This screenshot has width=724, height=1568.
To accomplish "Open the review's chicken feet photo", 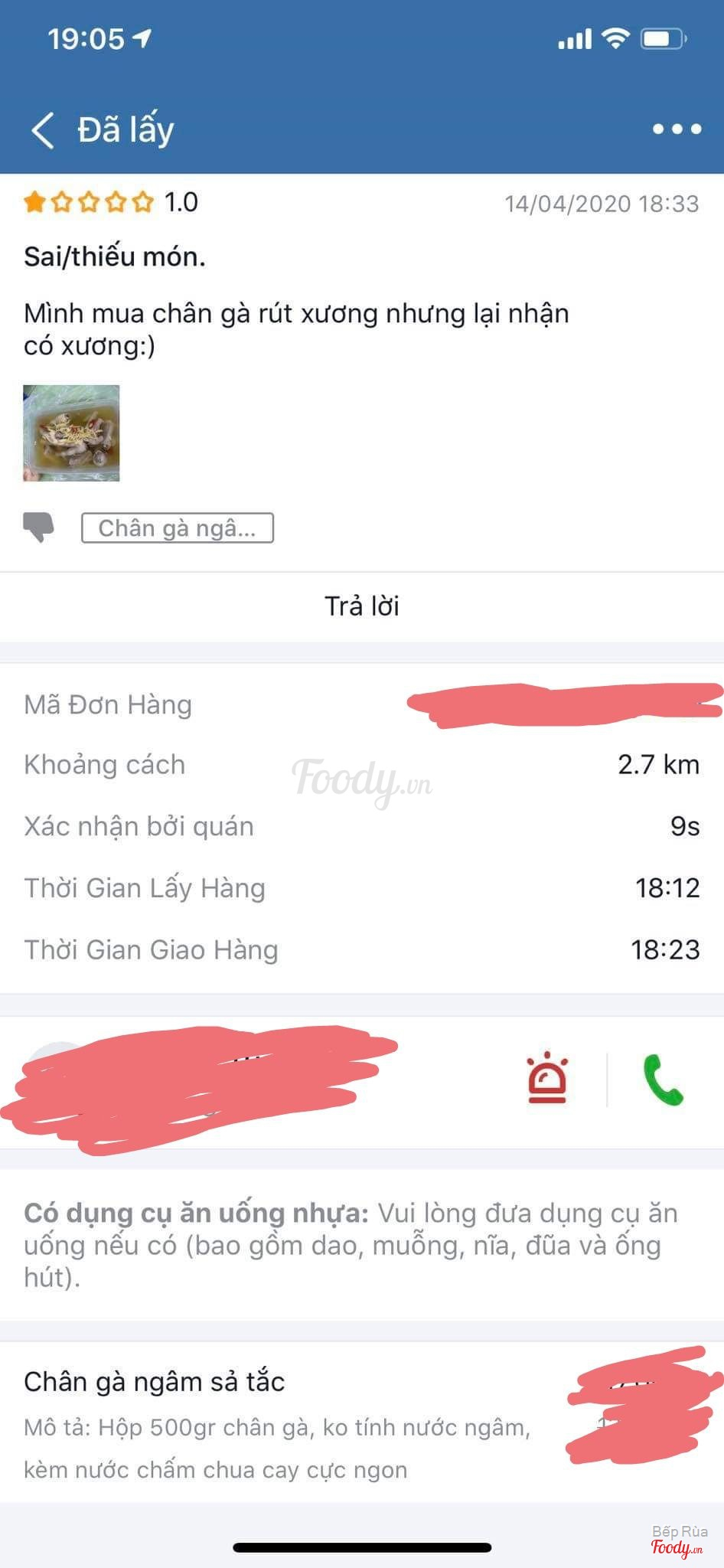I will [x=71, y=433].
